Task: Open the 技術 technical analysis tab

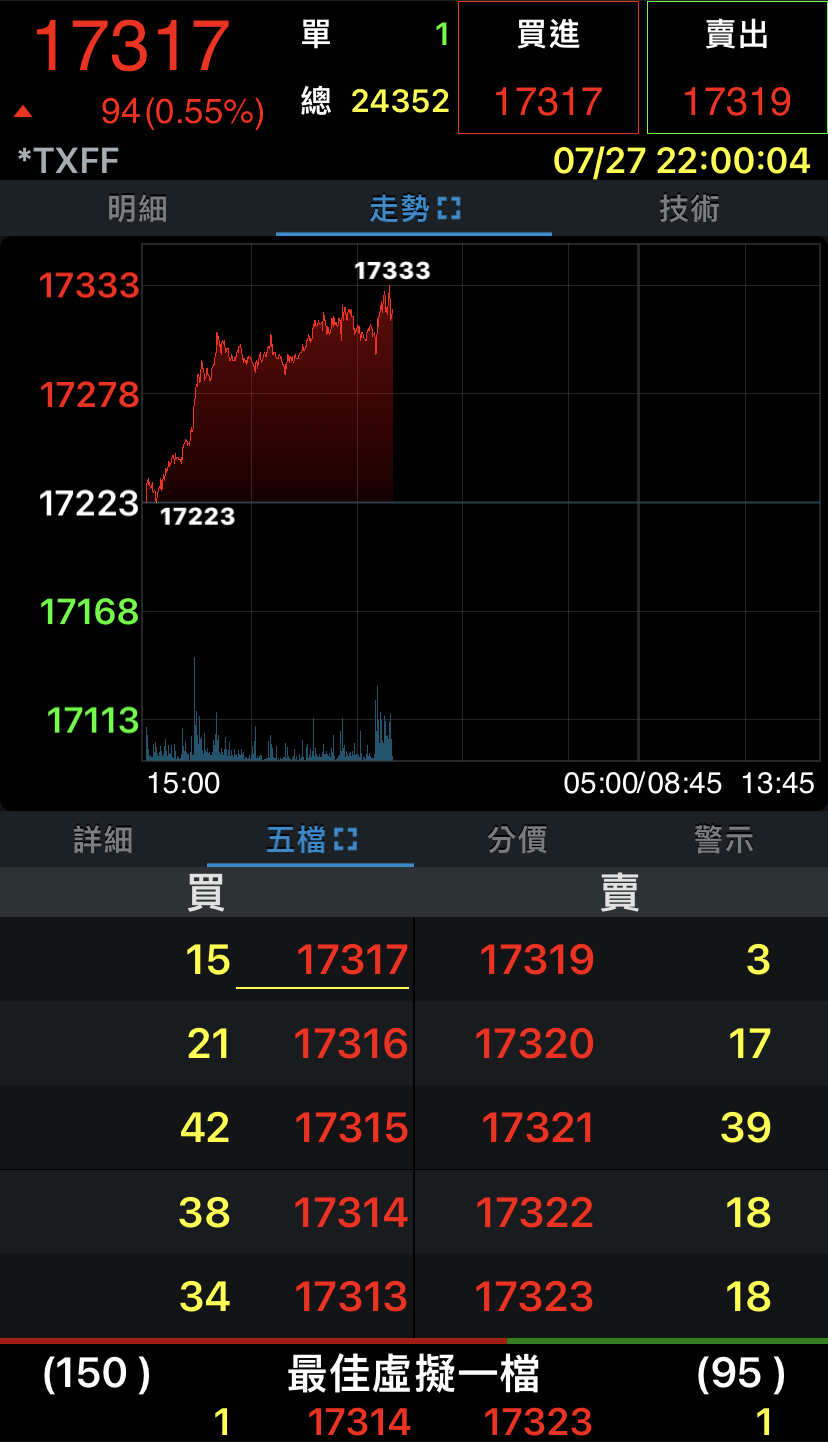Action: [690, 209]
